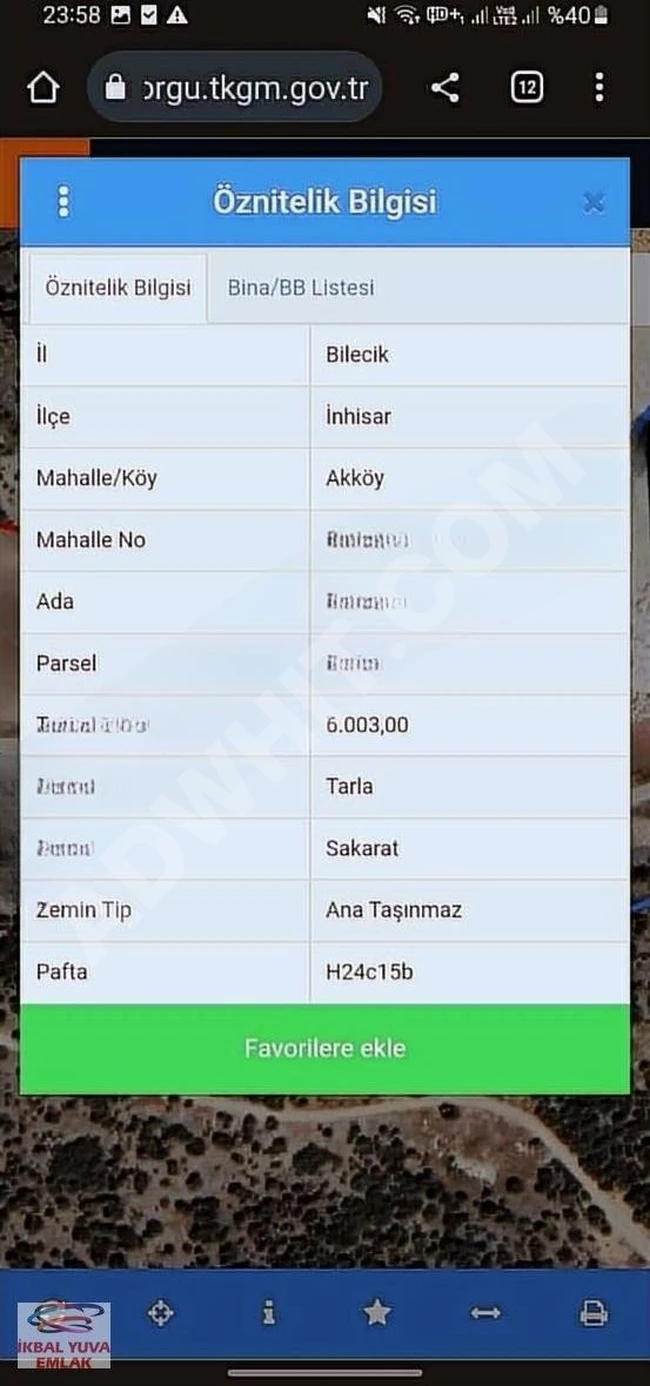
Task: Open the info icon in the bottom toolbar
Action: 269,1313
